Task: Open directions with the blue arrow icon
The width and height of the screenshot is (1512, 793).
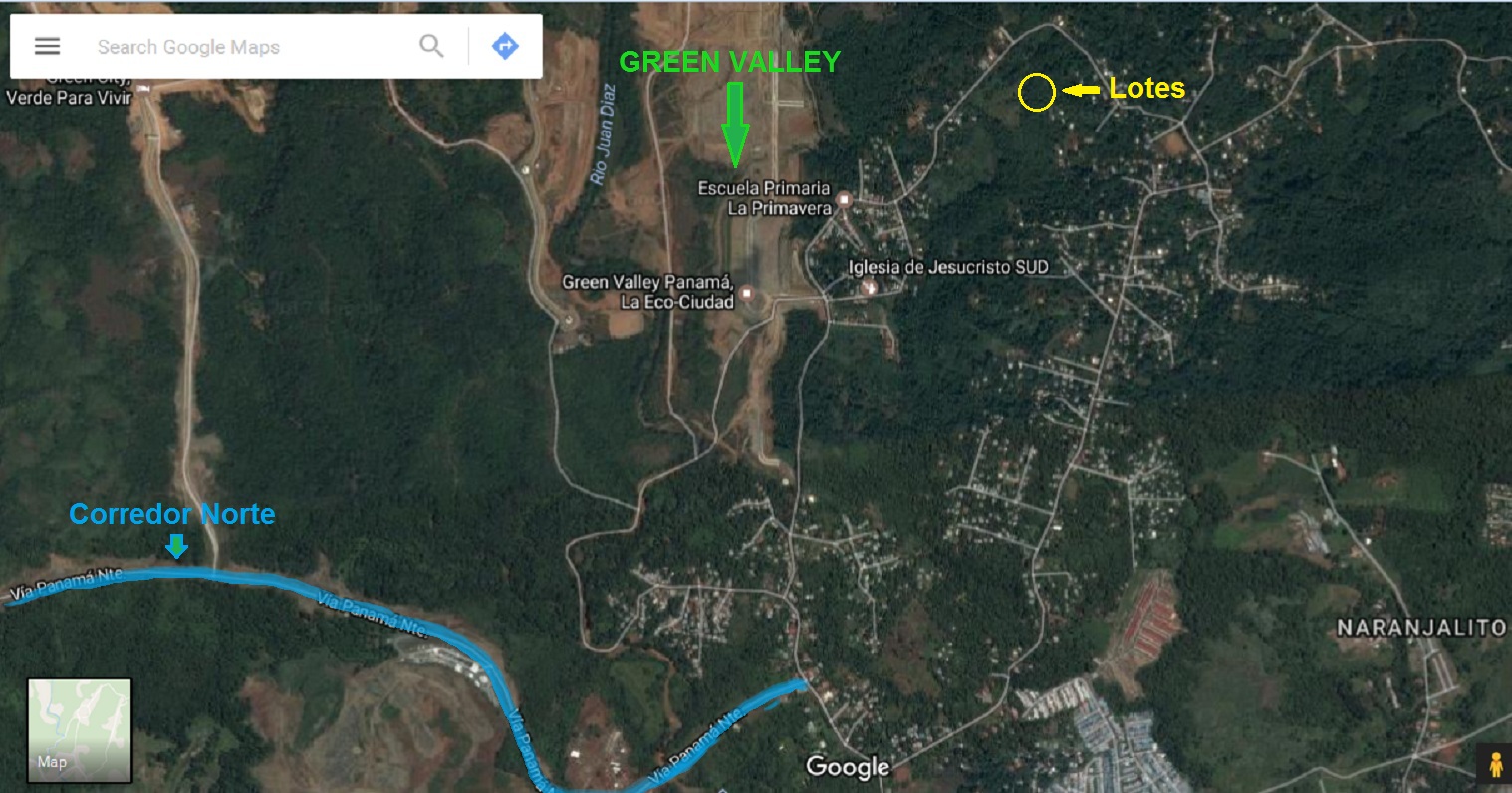Action: pos(506,46)
